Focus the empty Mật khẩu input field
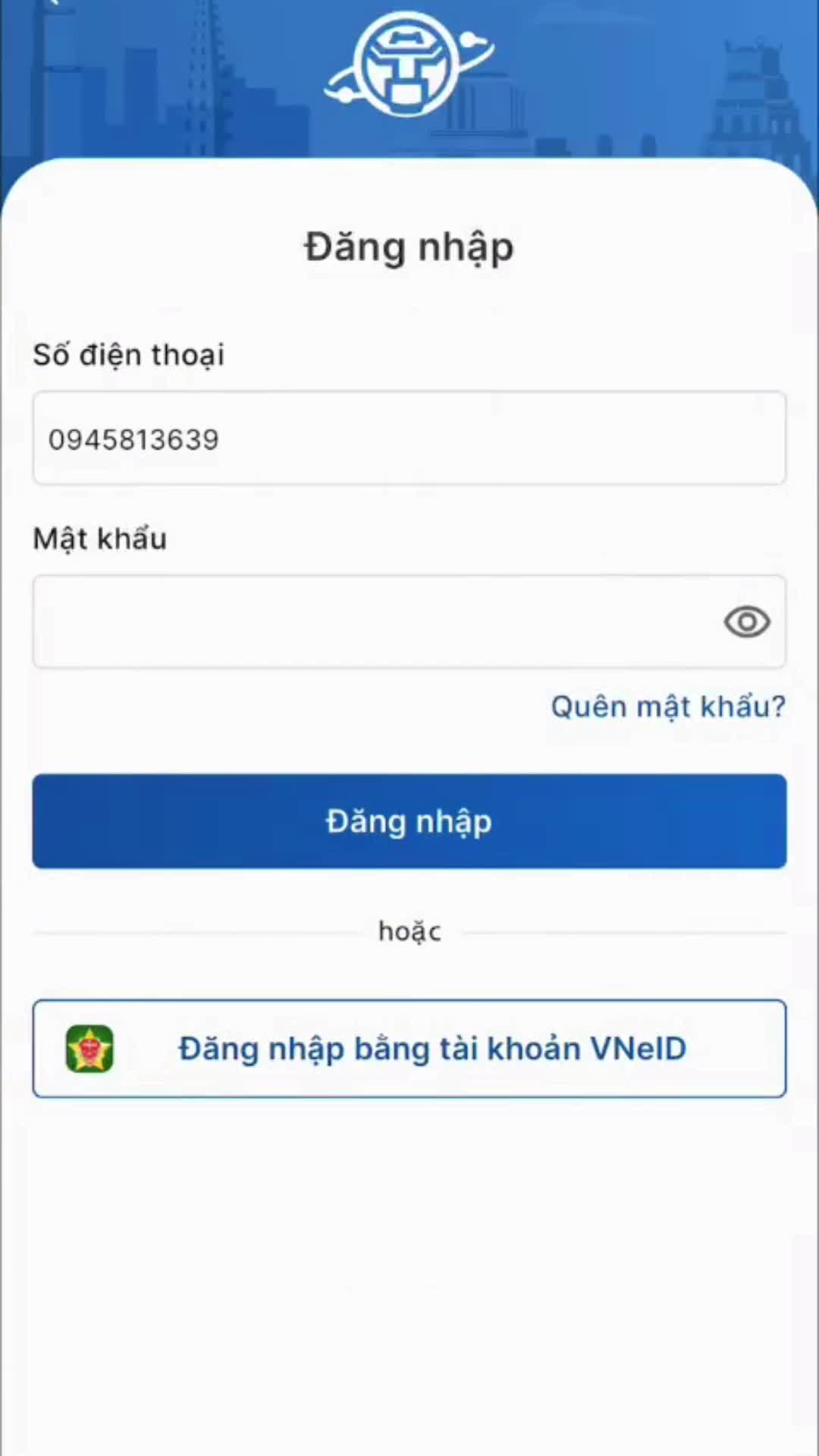819x1456 pixels. [x=341, y=622]
